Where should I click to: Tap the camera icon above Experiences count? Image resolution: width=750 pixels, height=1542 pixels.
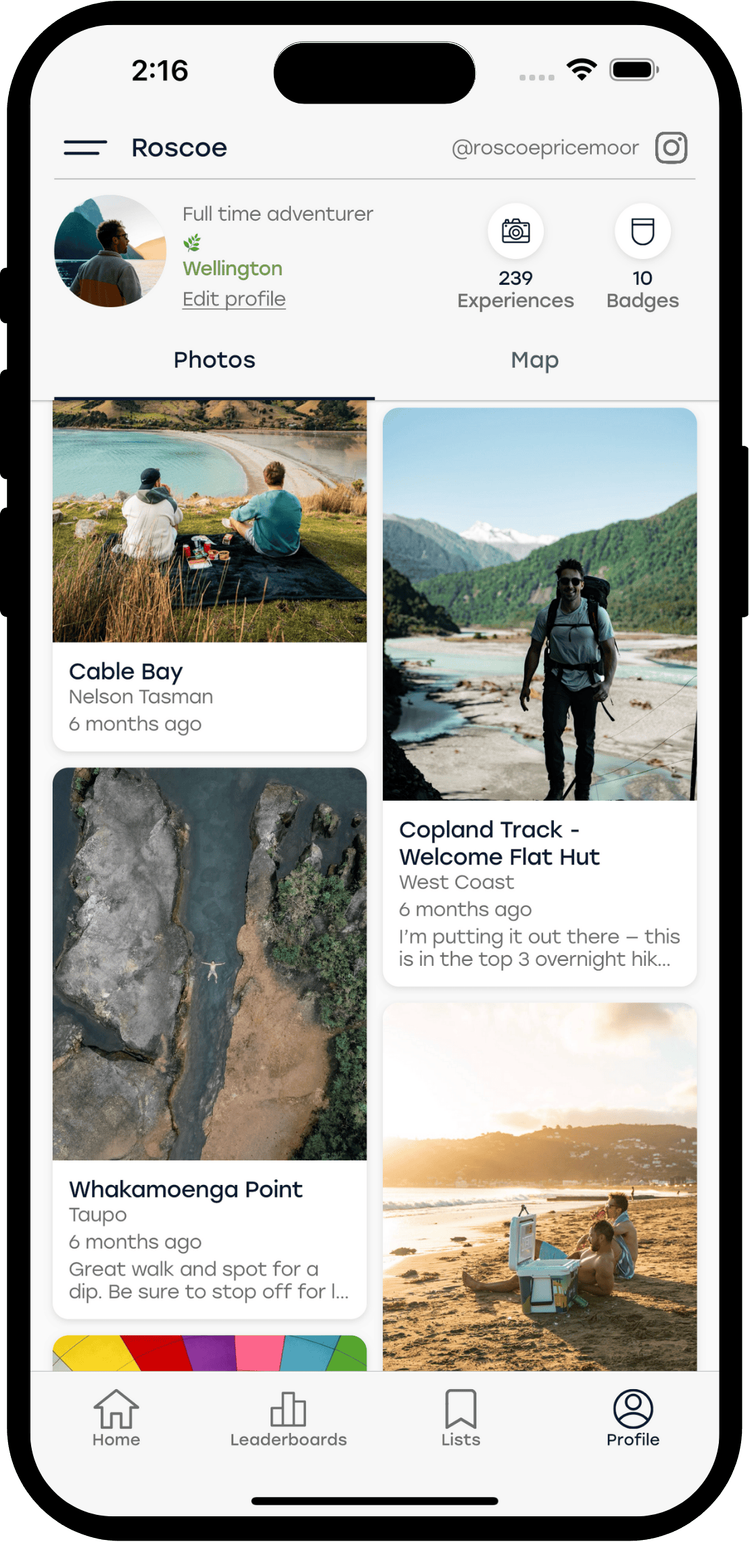pos(515,231)
